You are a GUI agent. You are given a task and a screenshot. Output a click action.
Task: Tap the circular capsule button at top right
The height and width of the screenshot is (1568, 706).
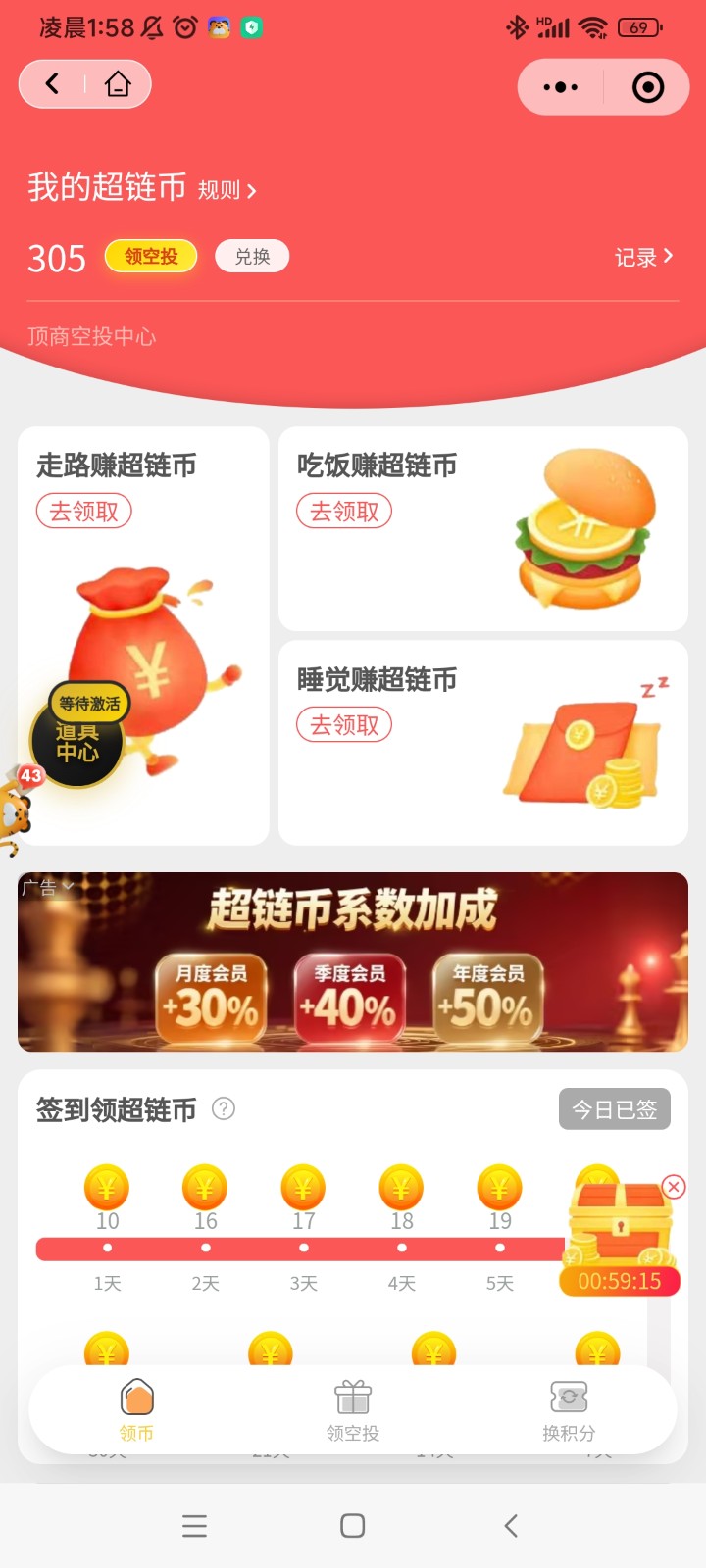pyautogui.click(x=647, y=86)
